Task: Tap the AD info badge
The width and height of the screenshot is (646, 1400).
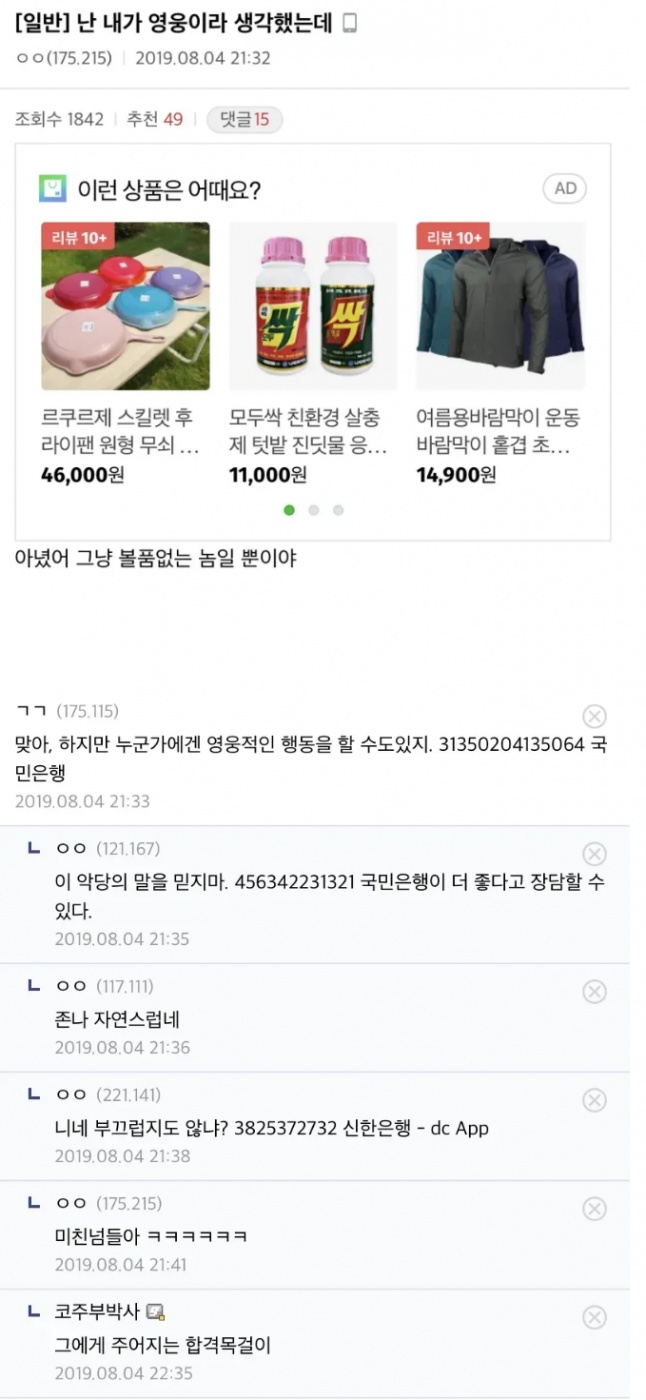Action: pos(565,189)
